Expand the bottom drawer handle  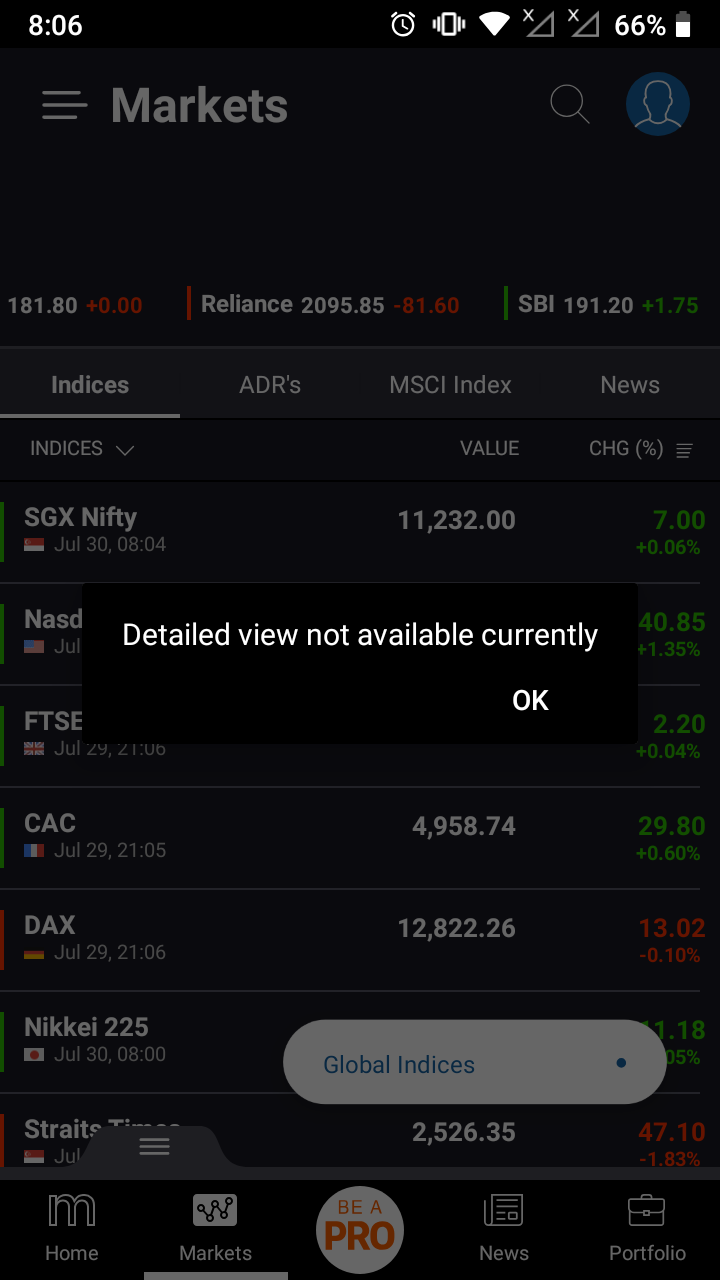pos(154,1146)
